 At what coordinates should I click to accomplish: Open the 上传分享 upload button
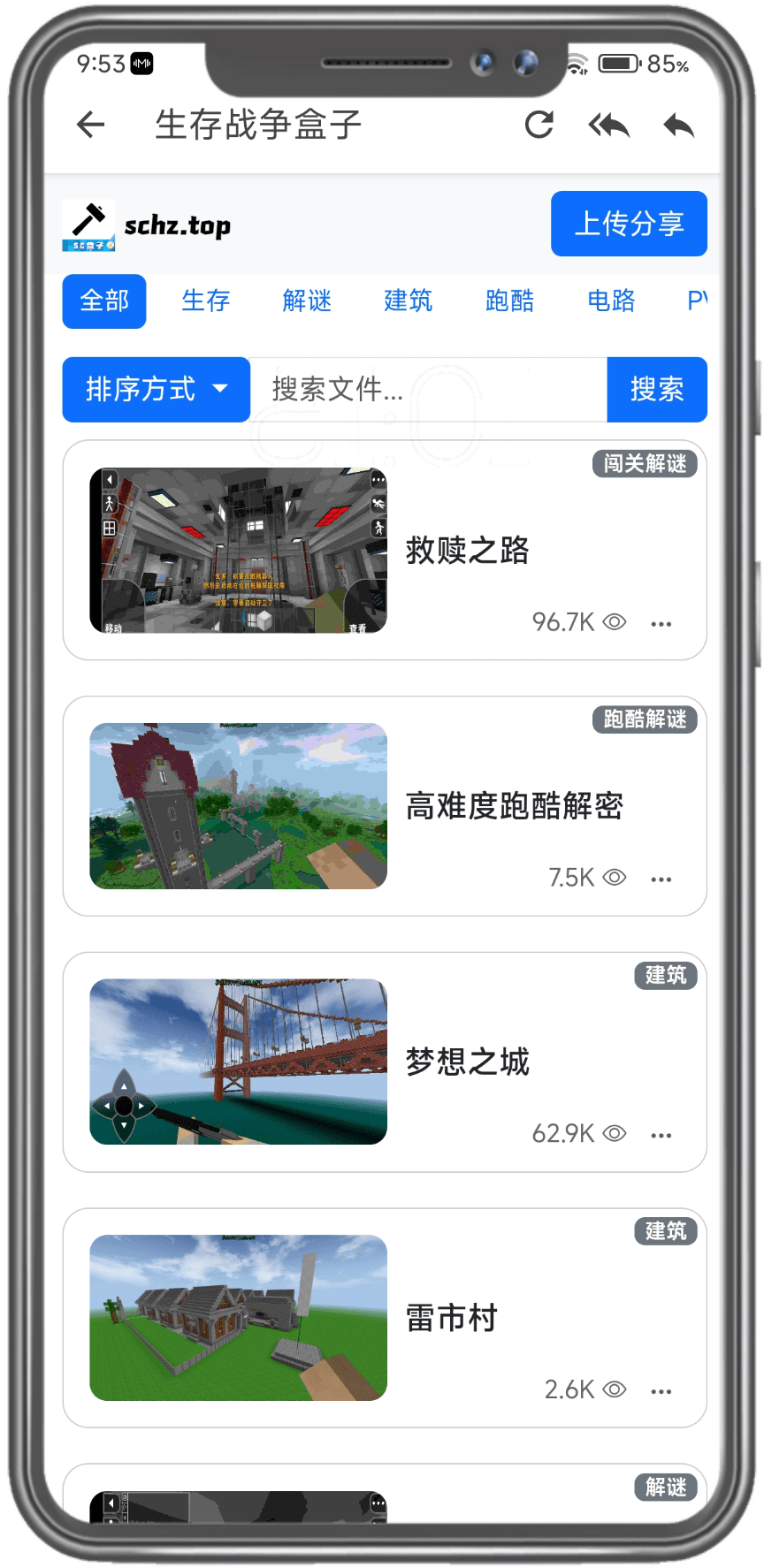click(x=629, y=224)
